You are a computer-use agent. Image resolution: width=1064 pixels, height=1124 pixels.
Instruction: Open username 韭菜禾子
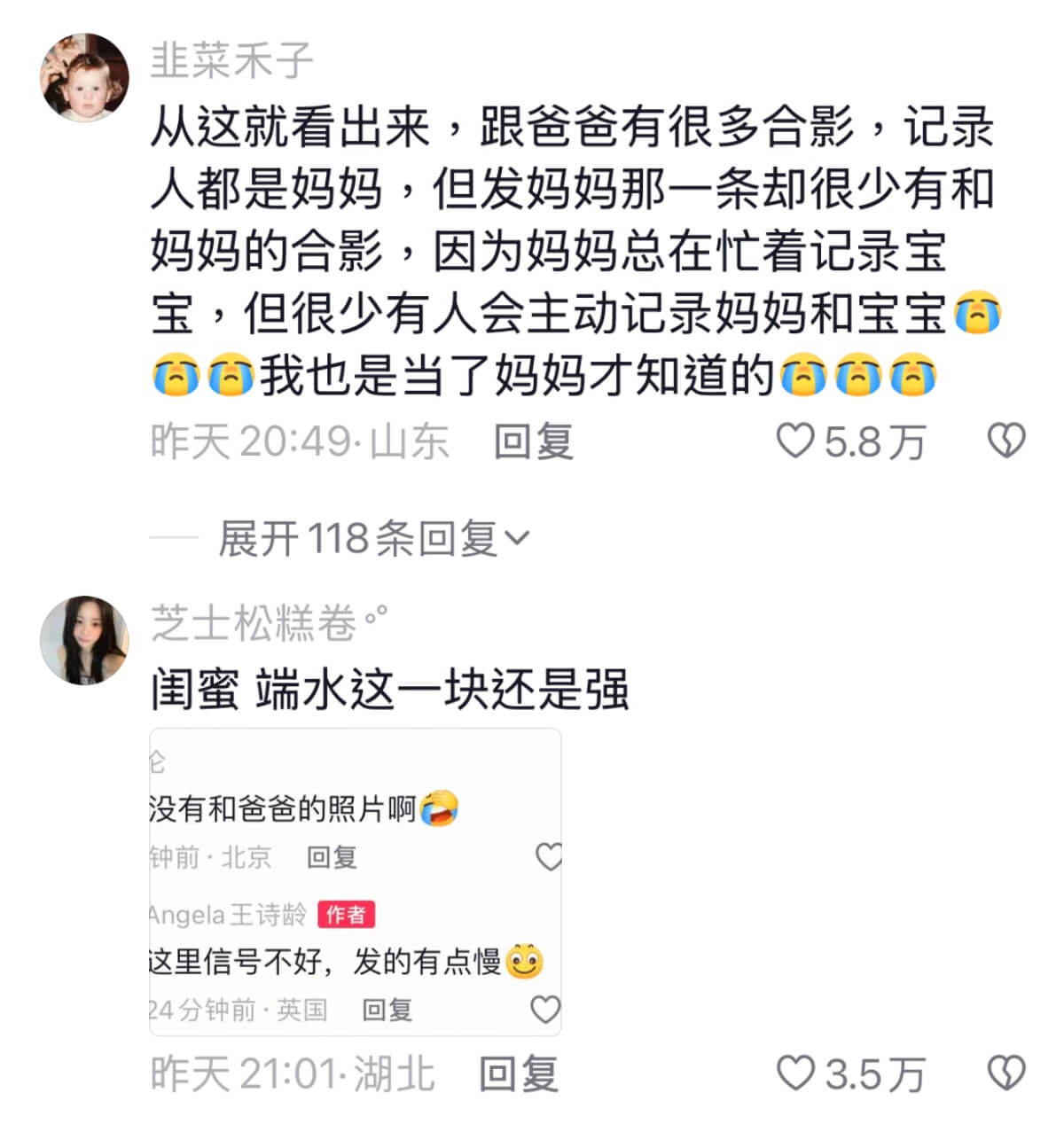tap(232, 59)
